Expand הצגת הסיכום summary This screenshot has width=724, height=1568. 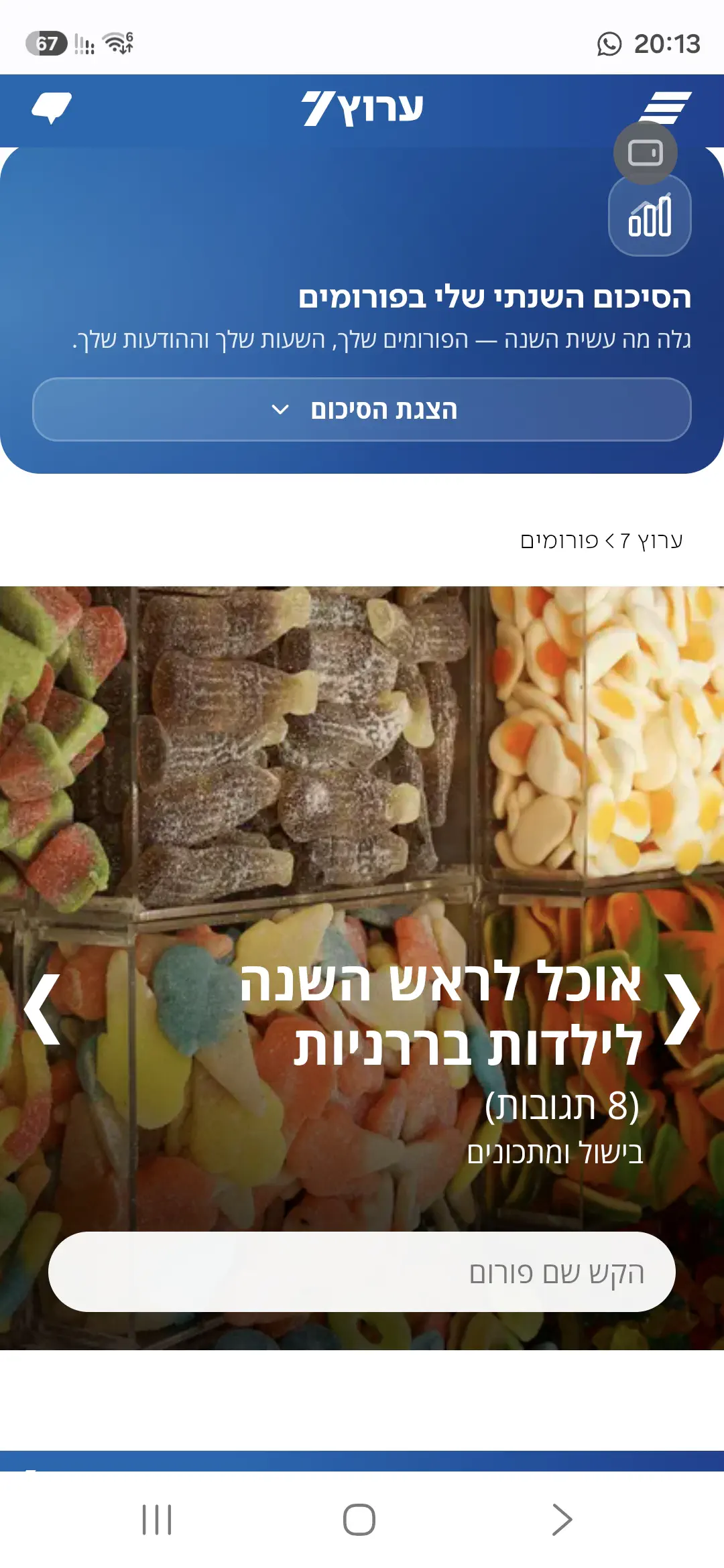pyautogui.click(x=362, y=409)
